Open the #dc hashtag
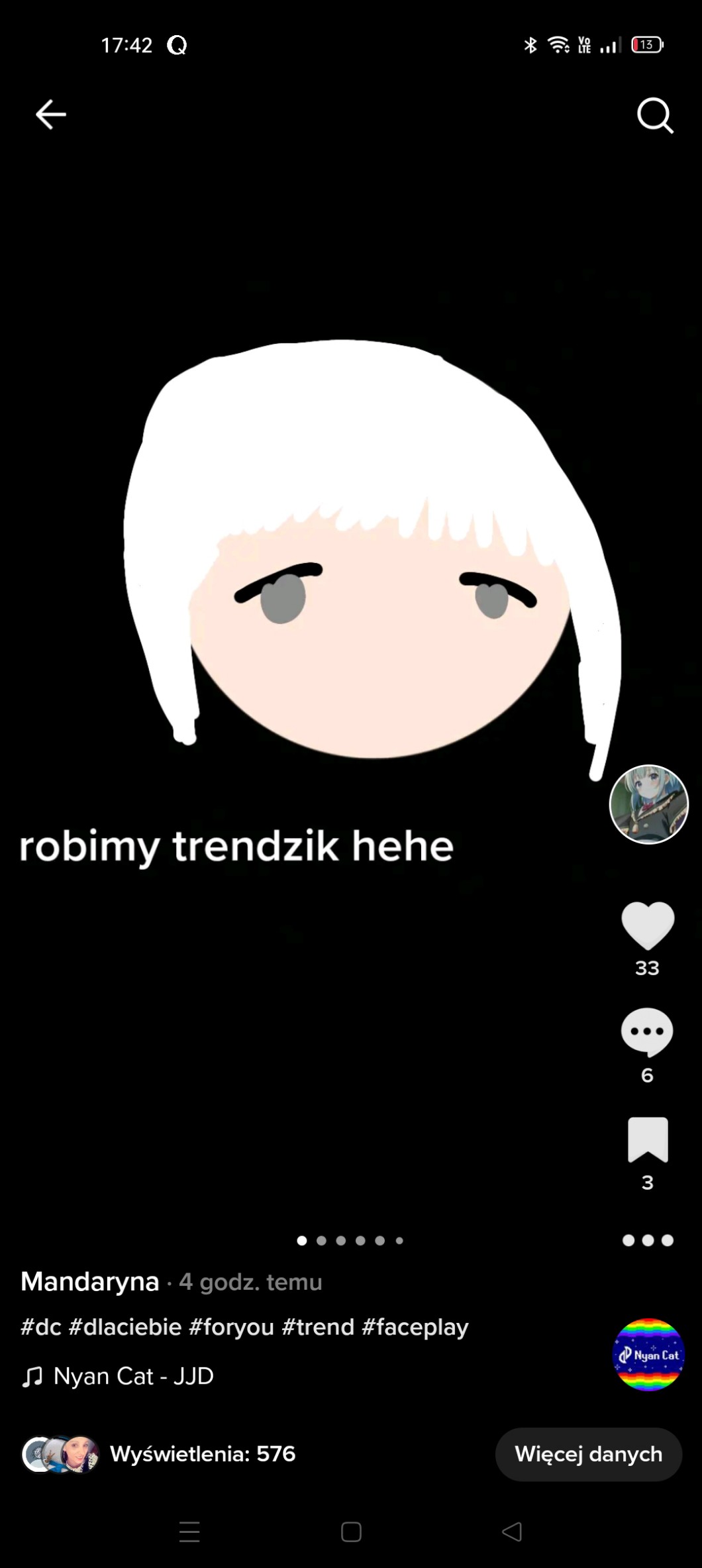The height and width of the screenshot is (1568, 702). tap(41, 1327)
